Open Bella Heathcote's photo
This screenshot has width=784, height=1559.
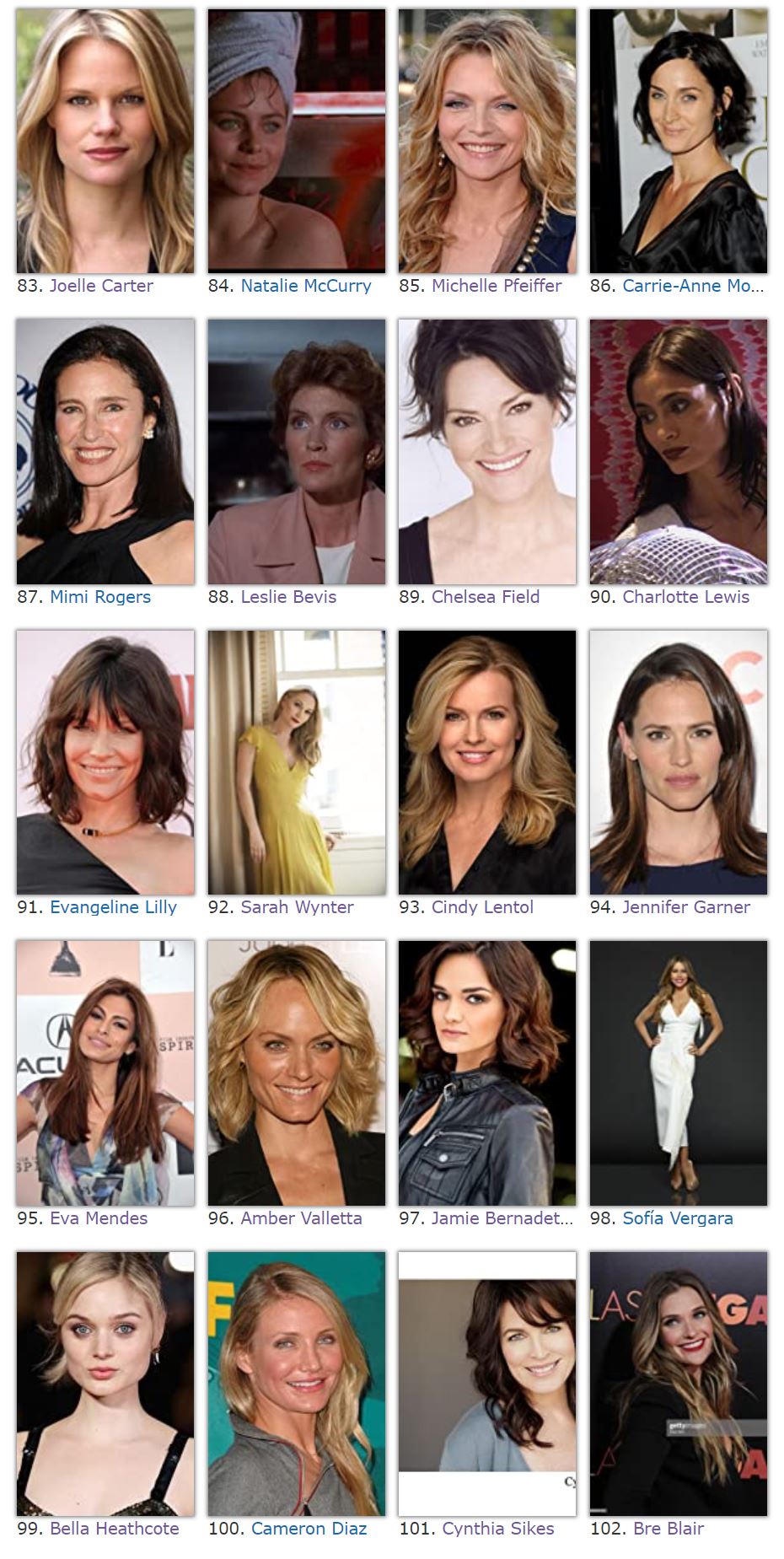click(105, 1384)
